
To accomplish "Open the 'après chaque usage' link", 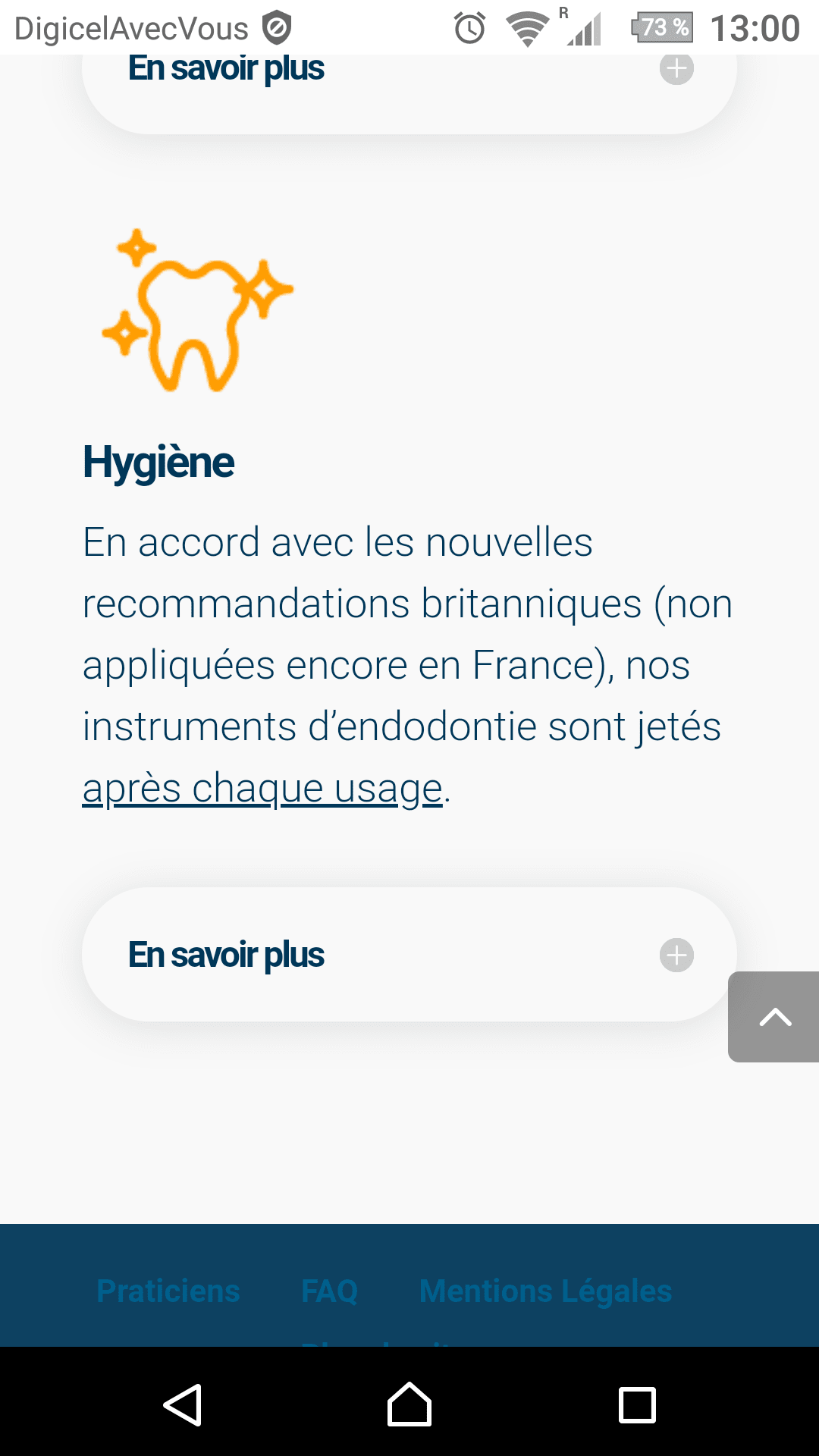I will click(262, 788).
